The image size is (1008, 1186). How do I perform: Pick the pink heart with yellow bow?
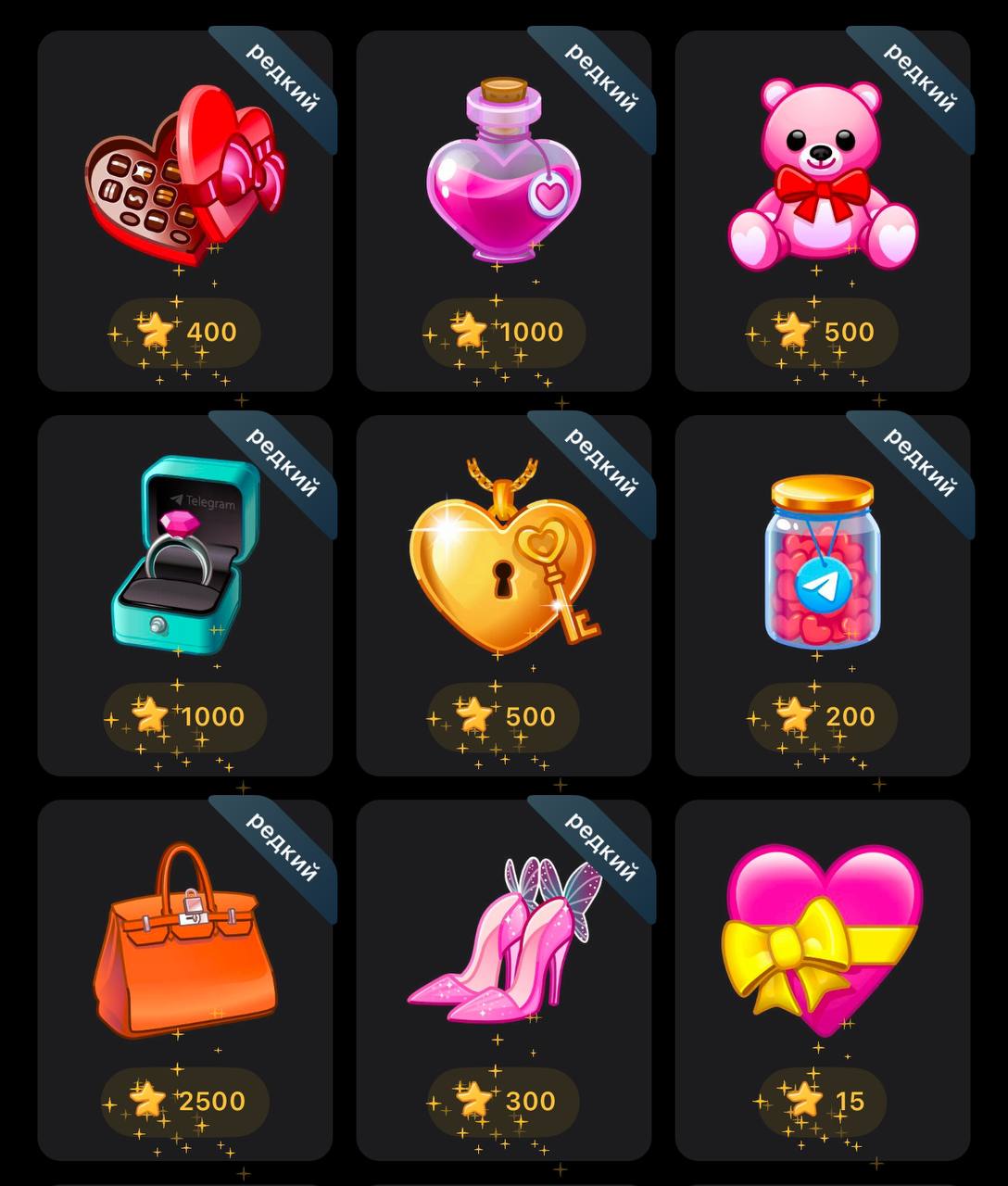[x=822, y=940]
